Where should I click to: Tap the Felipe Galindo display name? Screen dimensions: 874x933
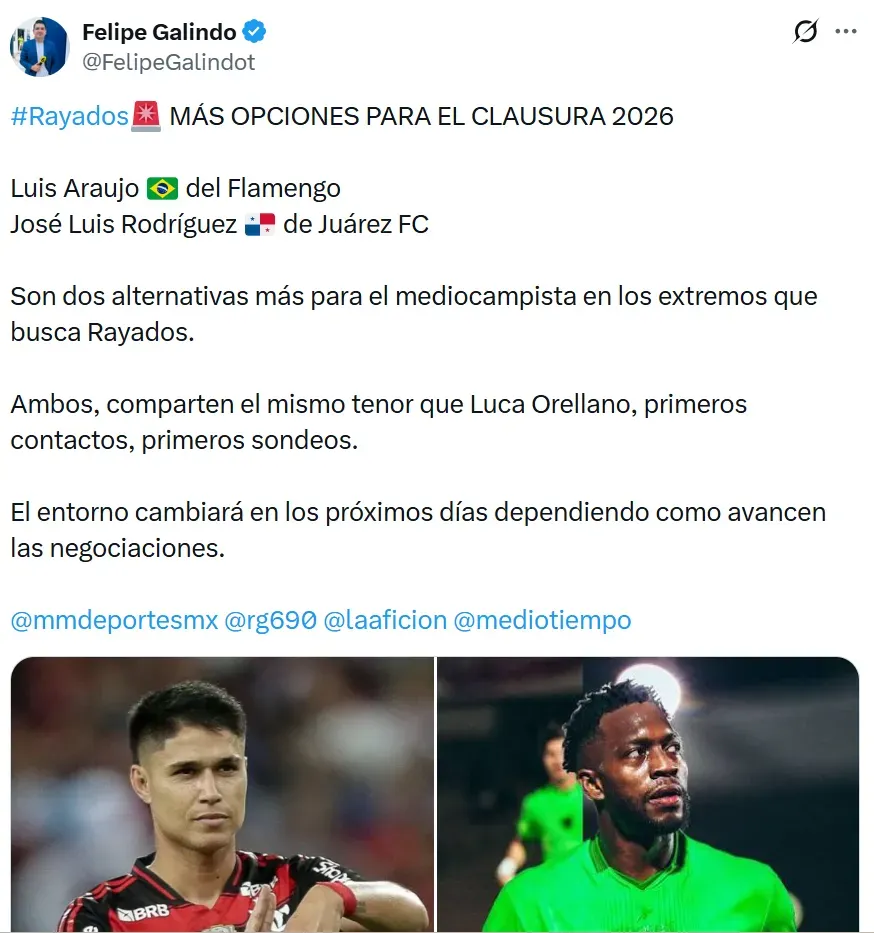[159, 32]
